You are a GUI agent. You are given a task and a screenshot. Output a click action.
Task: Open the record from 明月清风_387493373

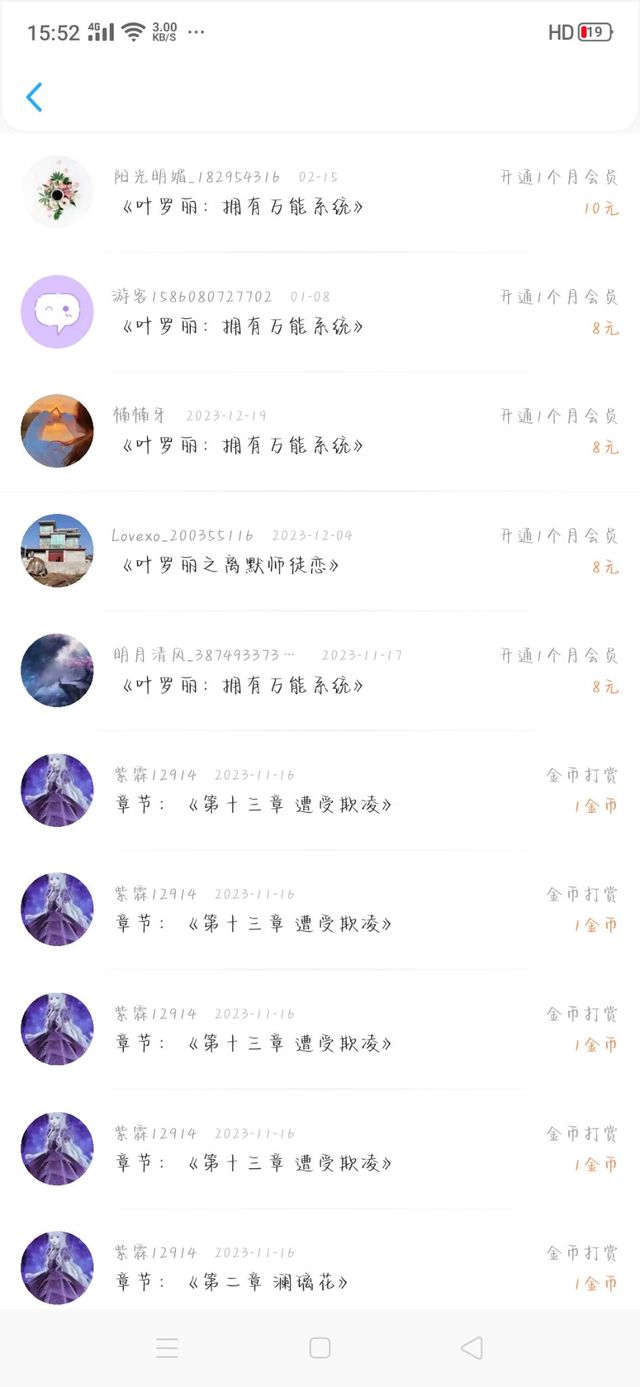tap(320, 671)
